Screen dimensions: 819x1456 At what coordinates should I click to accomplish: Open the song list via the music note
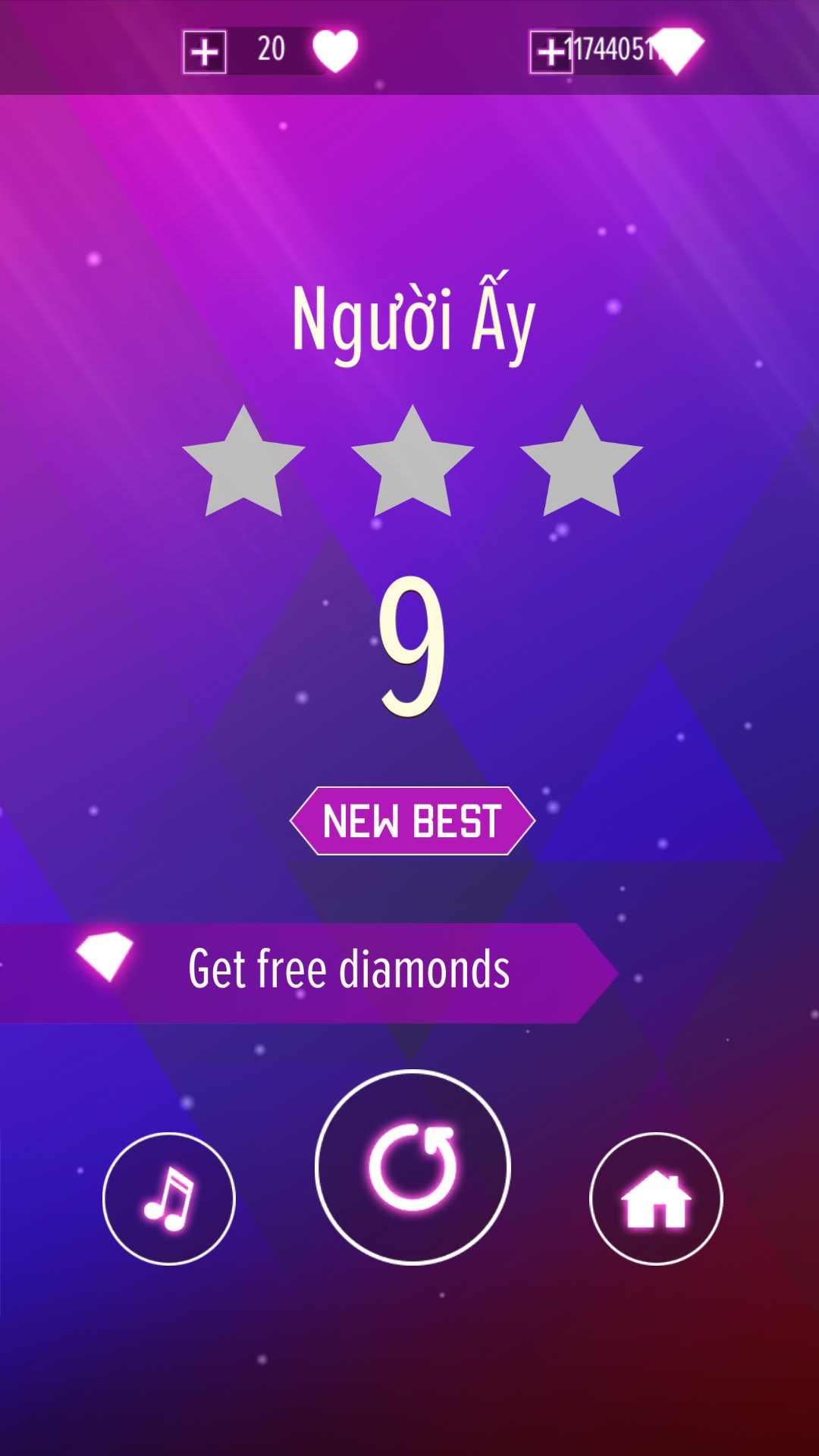point(169,1198)
